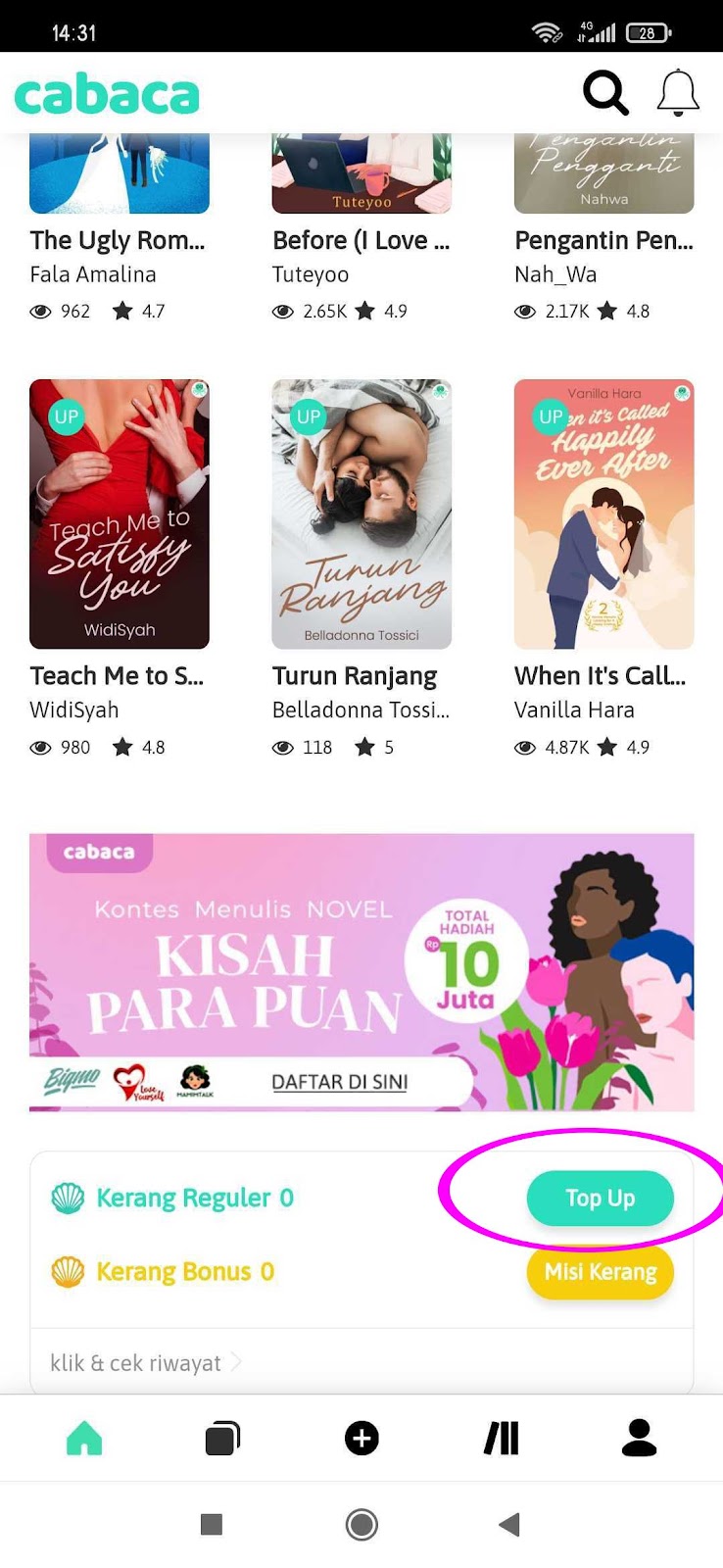Image resolution: width=723 pixels, height=1568 pixels.
Task: Open Teach Me to S... by WidiSyah
Action: coord(119,514)
